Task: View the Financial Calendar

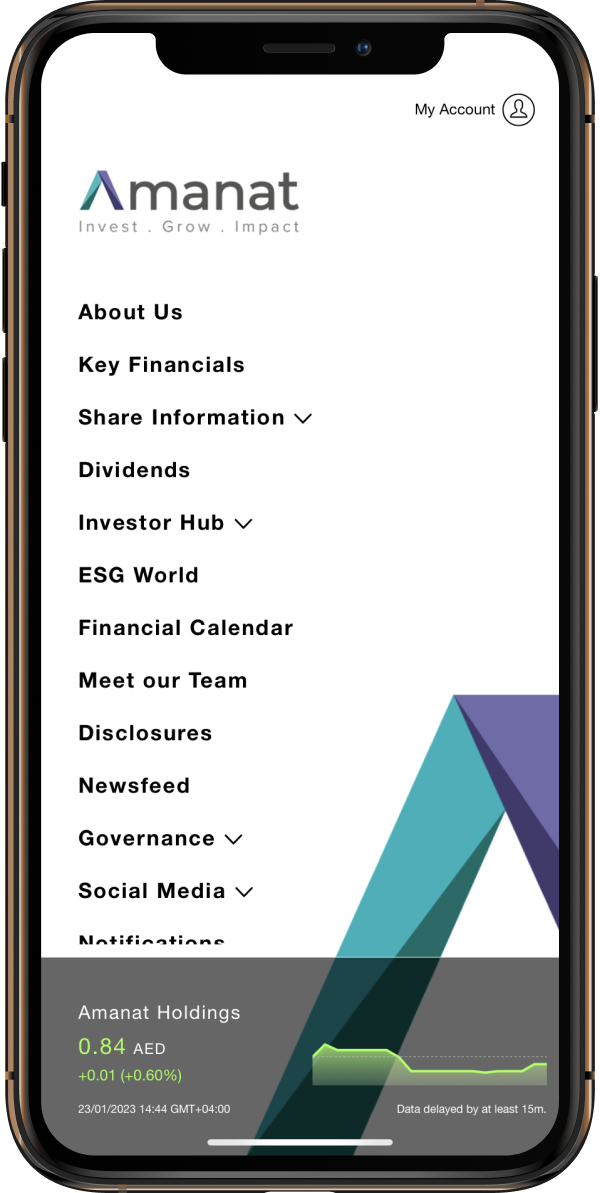Action: [x=185, y=628]
